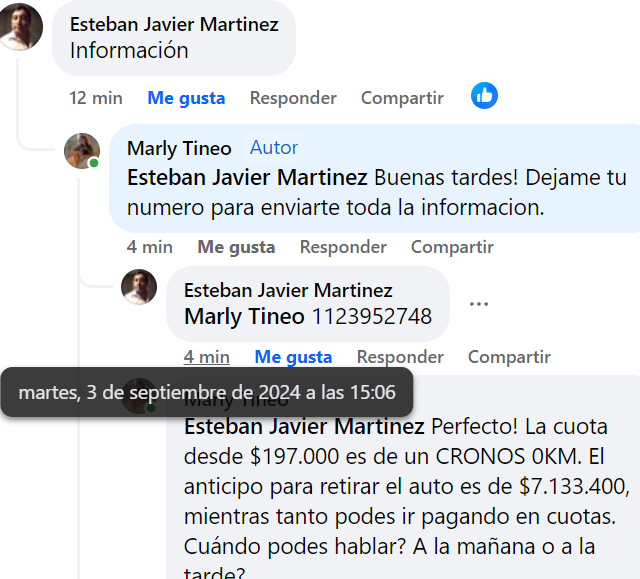Reply to Esteban's phone number comment
The height and width of the screenshot is (579, 640).
400,357
